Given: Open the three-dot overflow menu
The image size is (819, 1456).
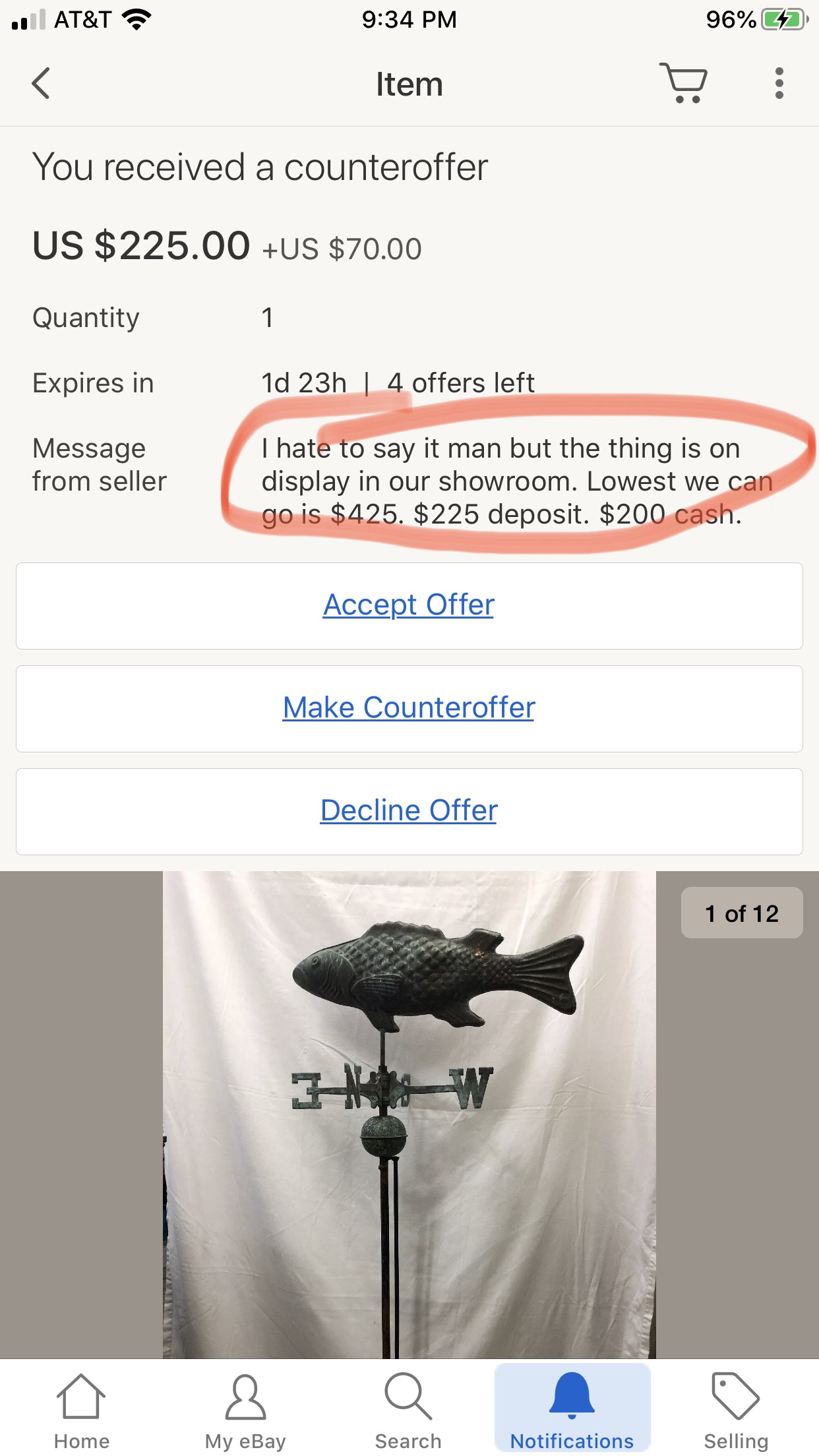Looking at the screenshot, I should tap(779, 84).
